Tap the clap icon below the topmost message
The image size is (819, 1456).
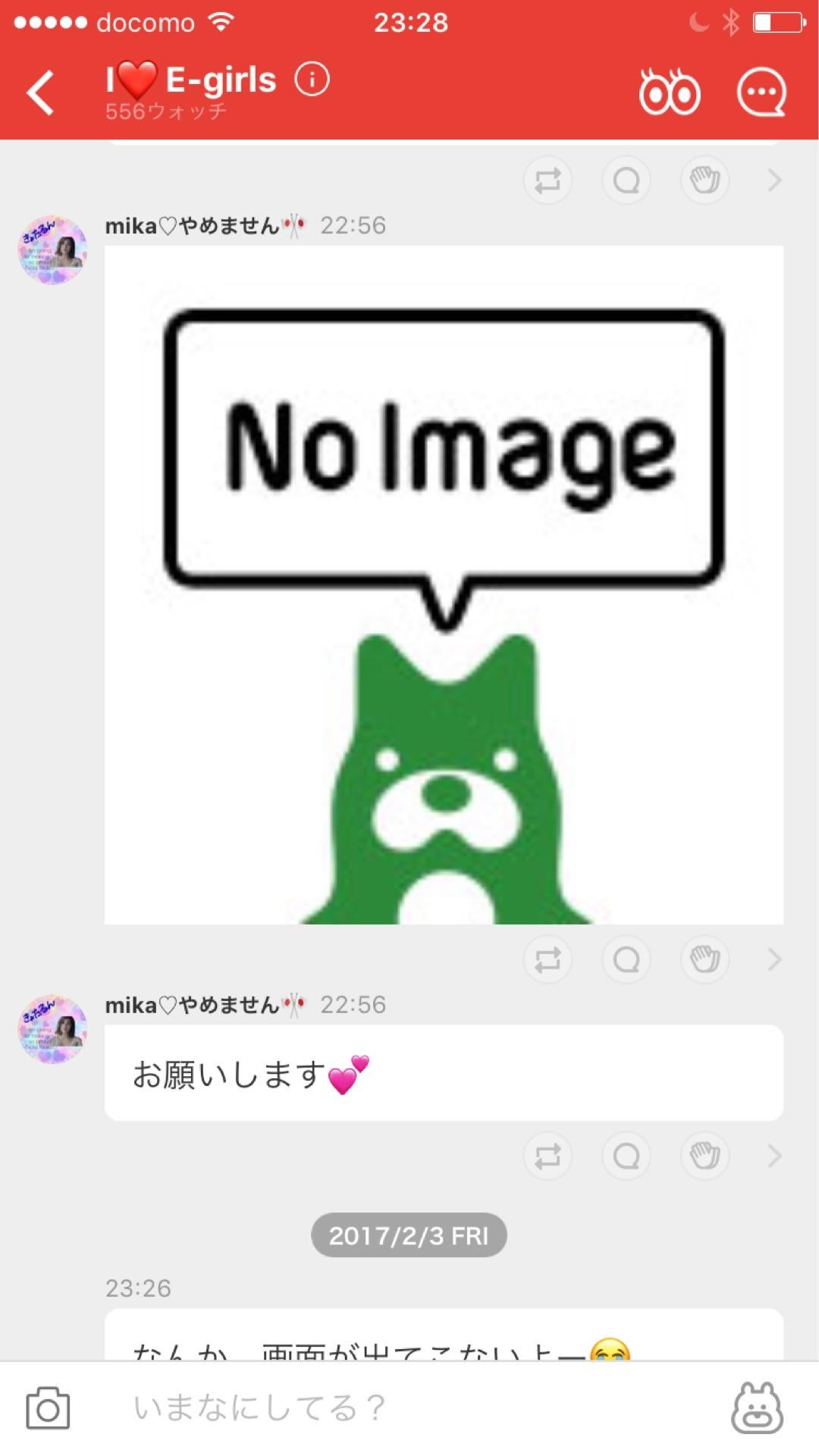[x=704, y=180]
